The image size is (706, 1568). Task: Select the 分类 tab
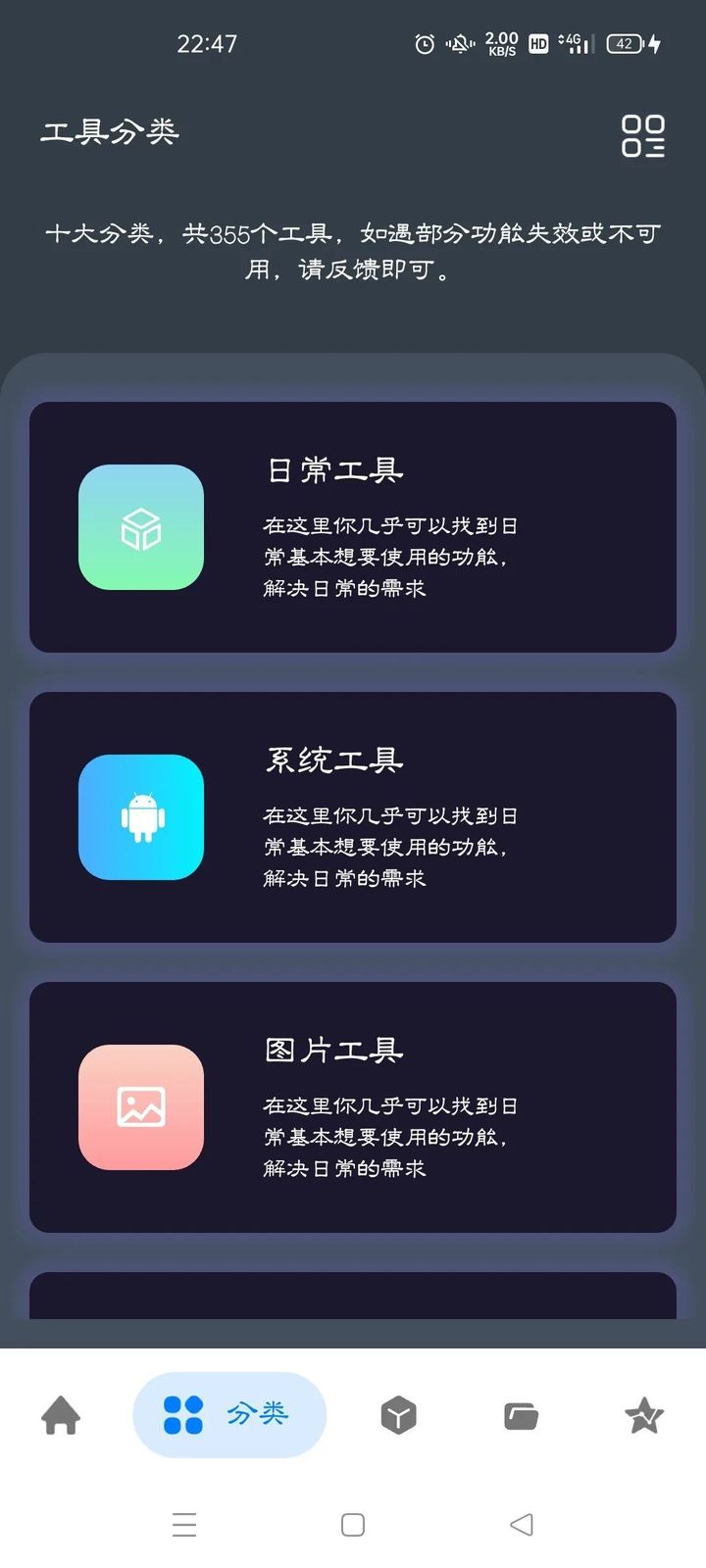tap(229, 1415)
